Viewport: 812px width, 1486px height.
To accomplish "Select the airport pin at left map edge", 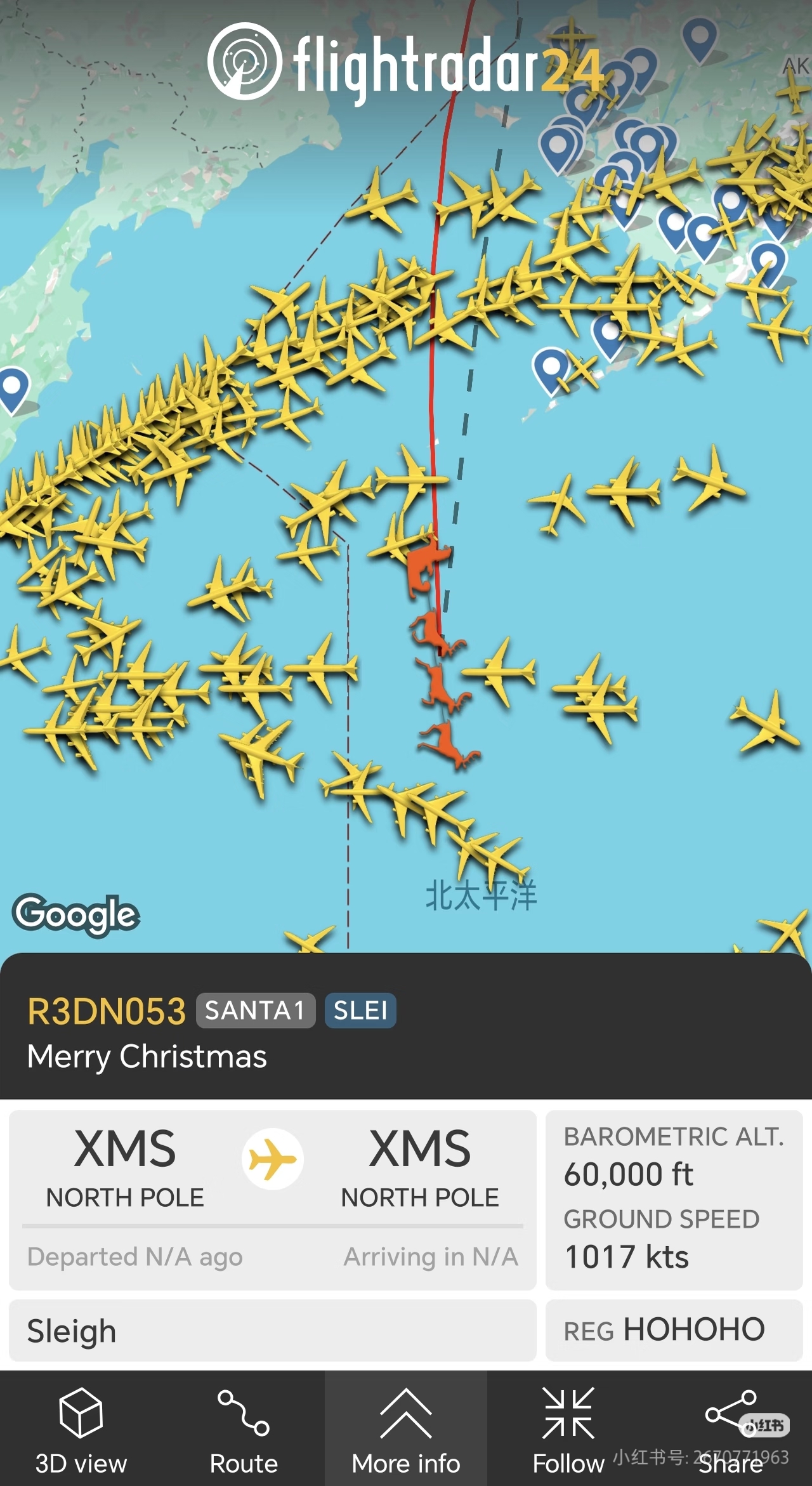I will (13, 387).
